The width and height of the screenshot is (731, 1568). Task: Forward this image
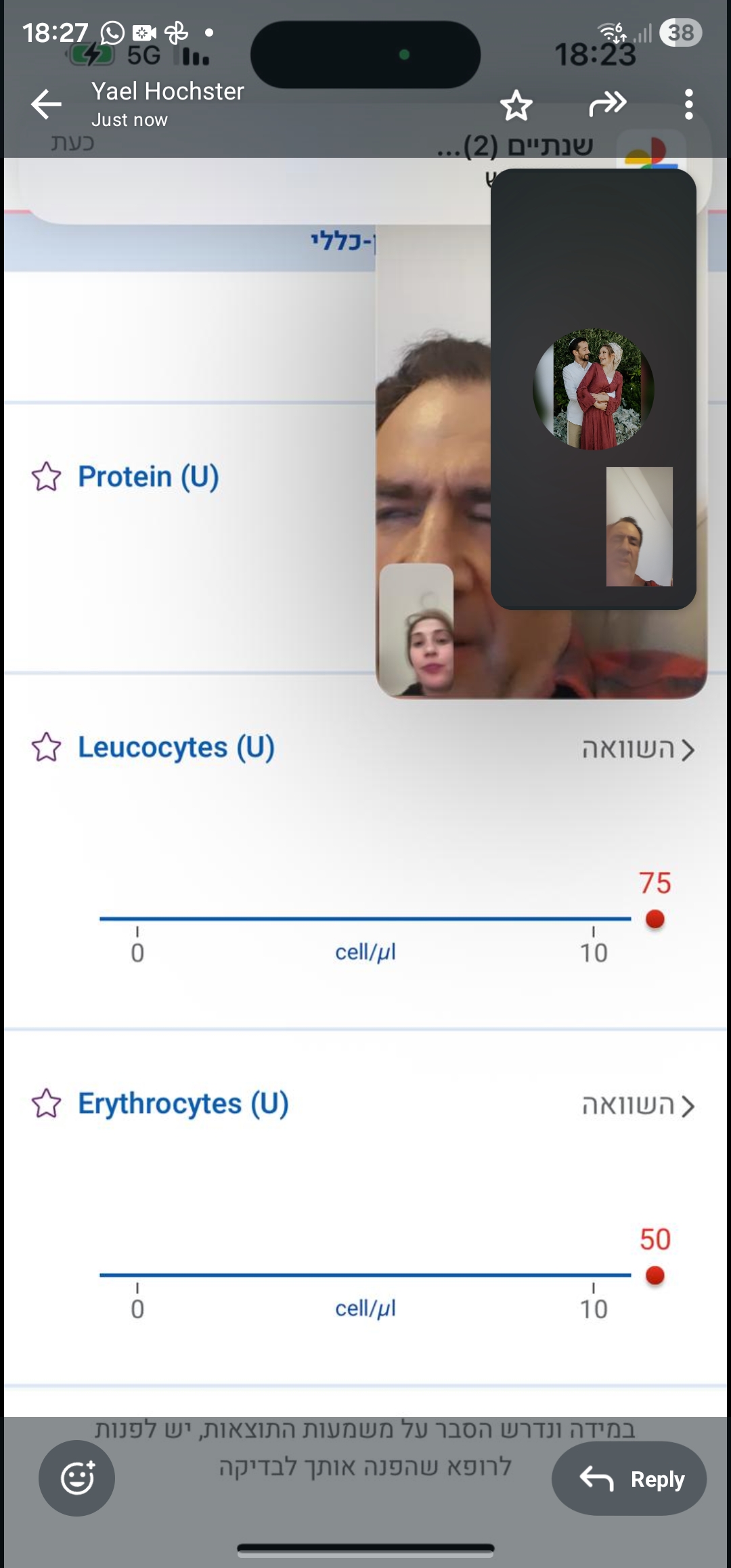pos(607,105)
